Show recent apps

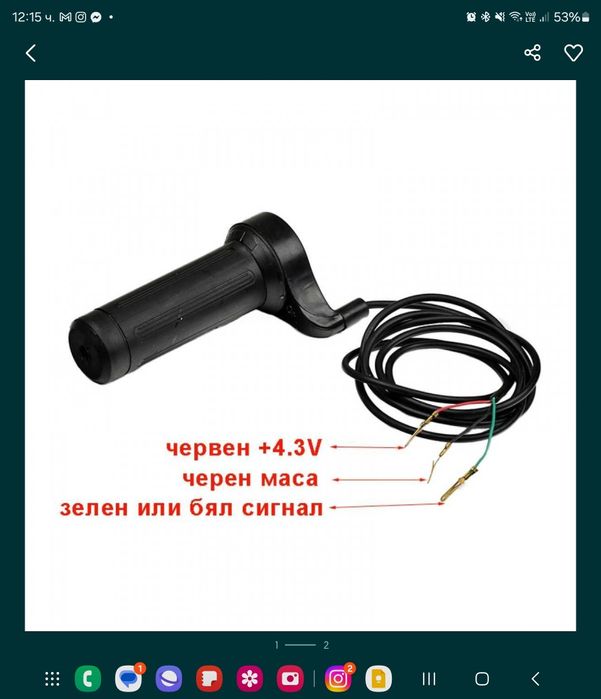click(x=429, y=678)
